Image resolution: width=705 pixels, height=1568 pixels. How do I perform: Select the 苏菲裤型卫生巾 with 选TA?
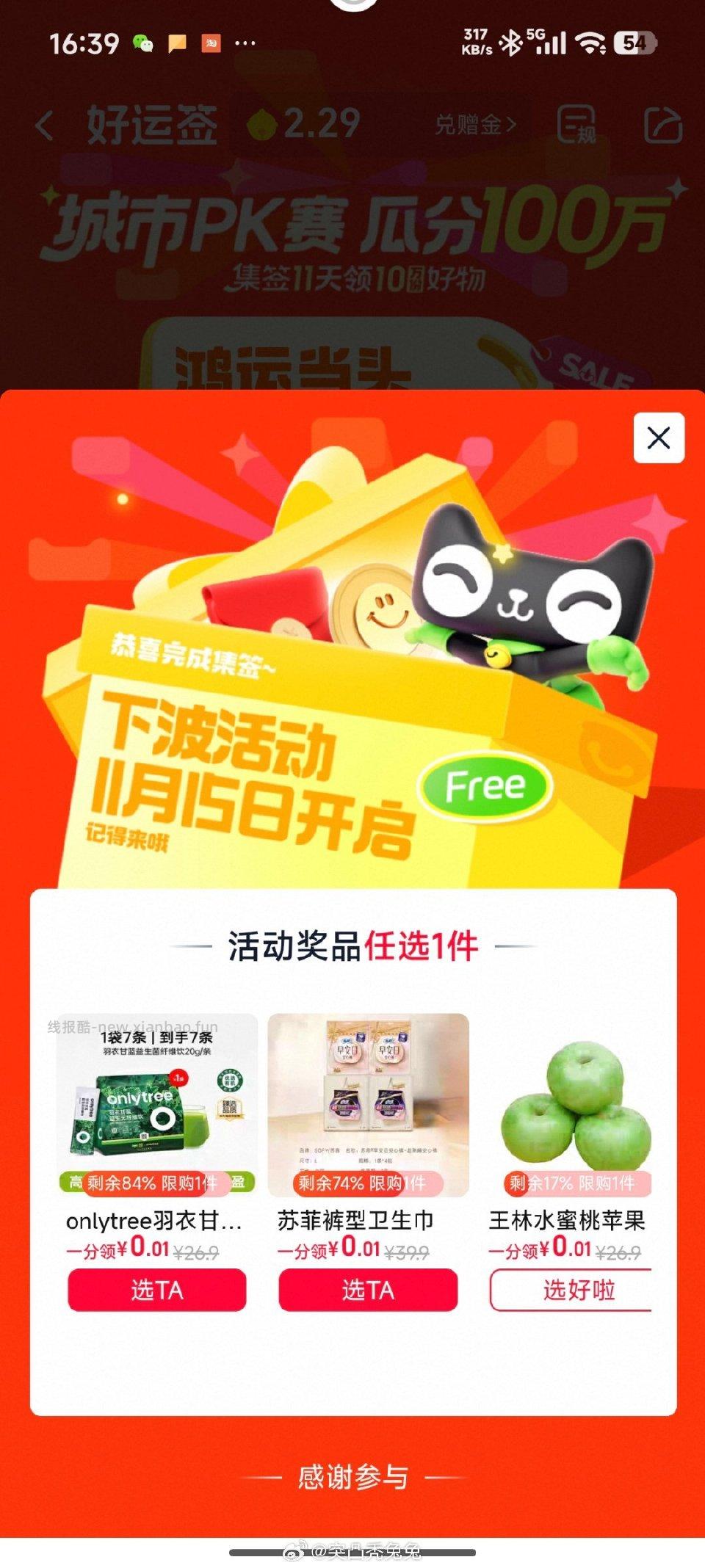pyautogui.click(x=368, y=1290)
